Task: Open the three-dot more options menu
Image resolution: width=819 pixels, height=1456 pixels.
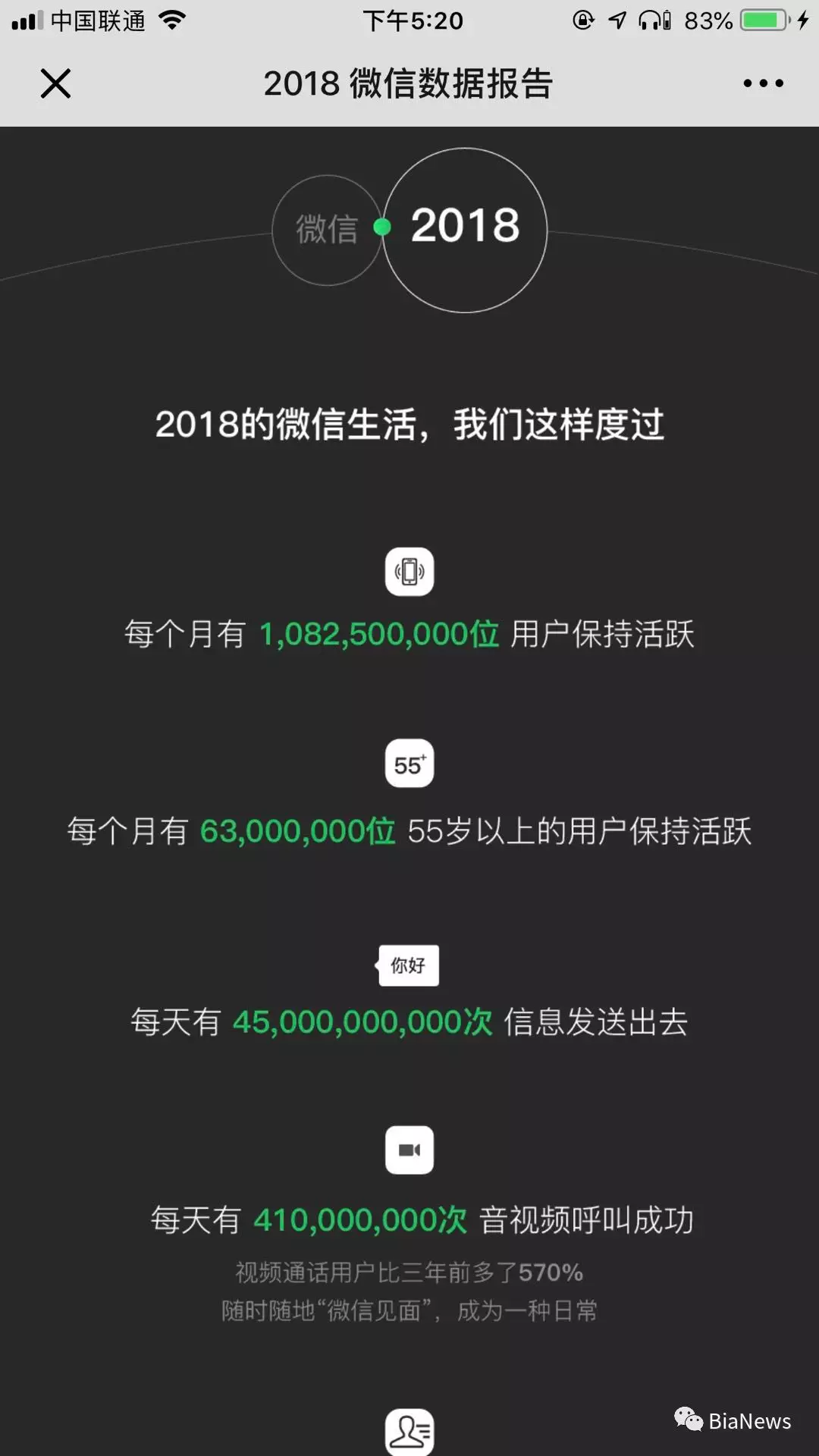Action: (763, 83)
